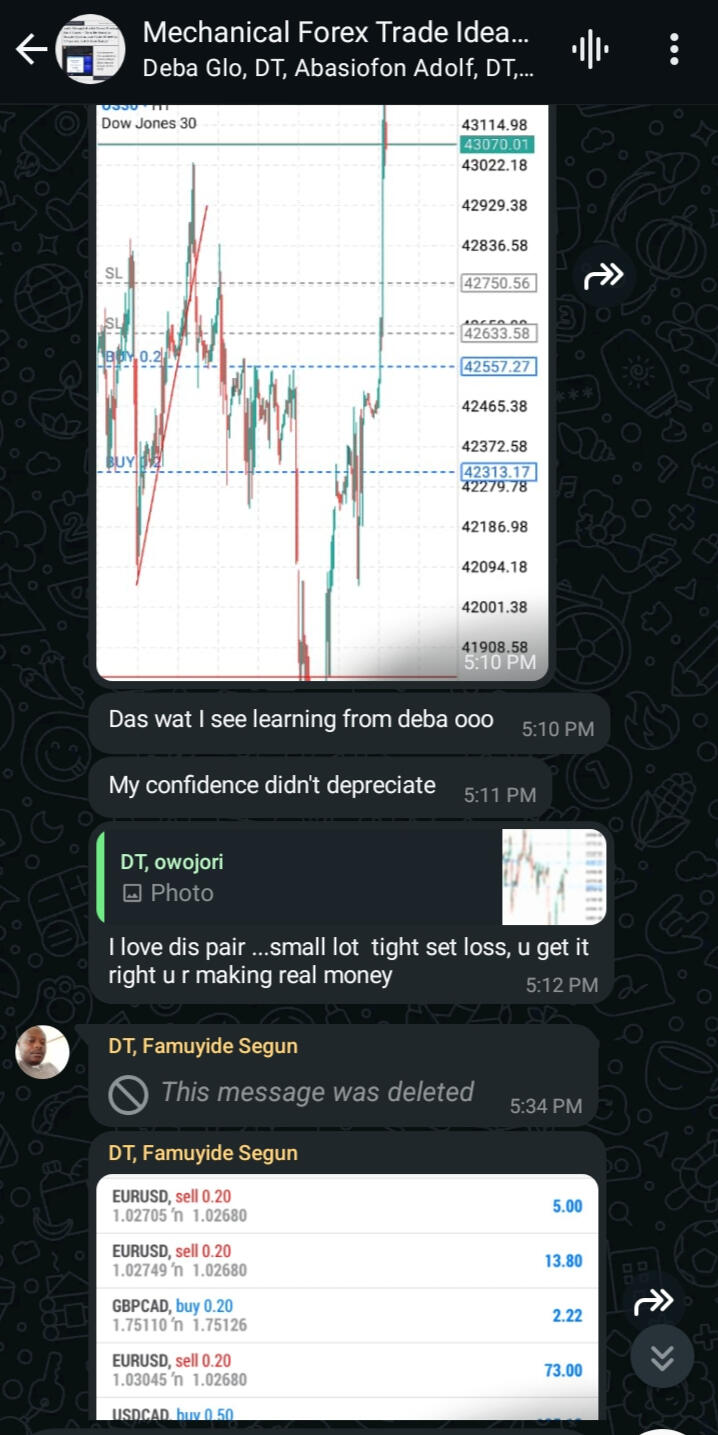Forward the Dow Jones chart photo
718x1435 pixels.
click(604, 274)
